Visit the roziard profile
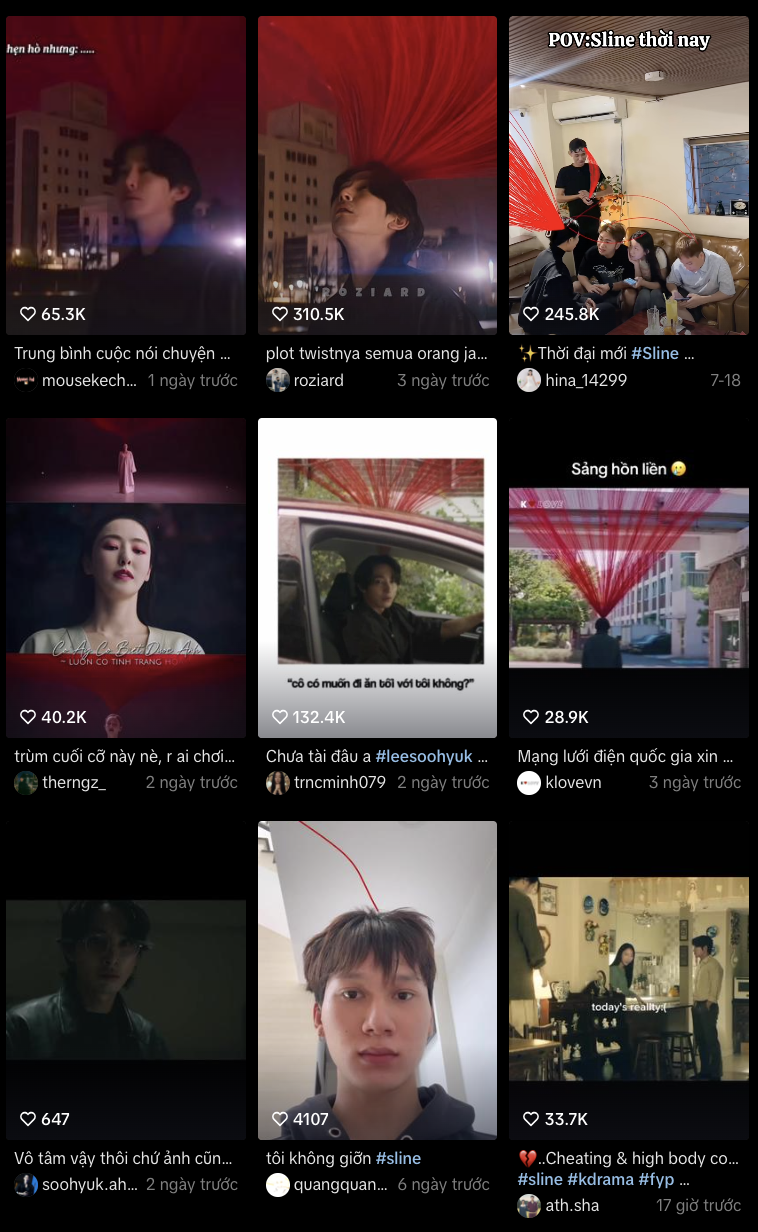Image resolution: width=758 pixels, height=1232 pixels. (x=318, y=380)
